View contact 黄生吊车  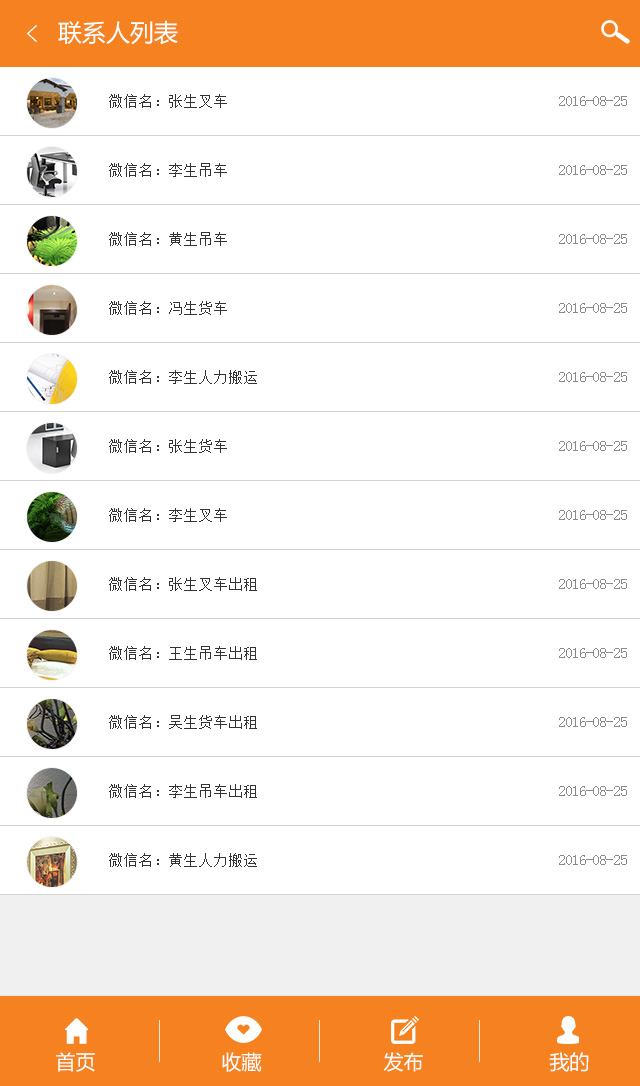(x=198, y=240)
